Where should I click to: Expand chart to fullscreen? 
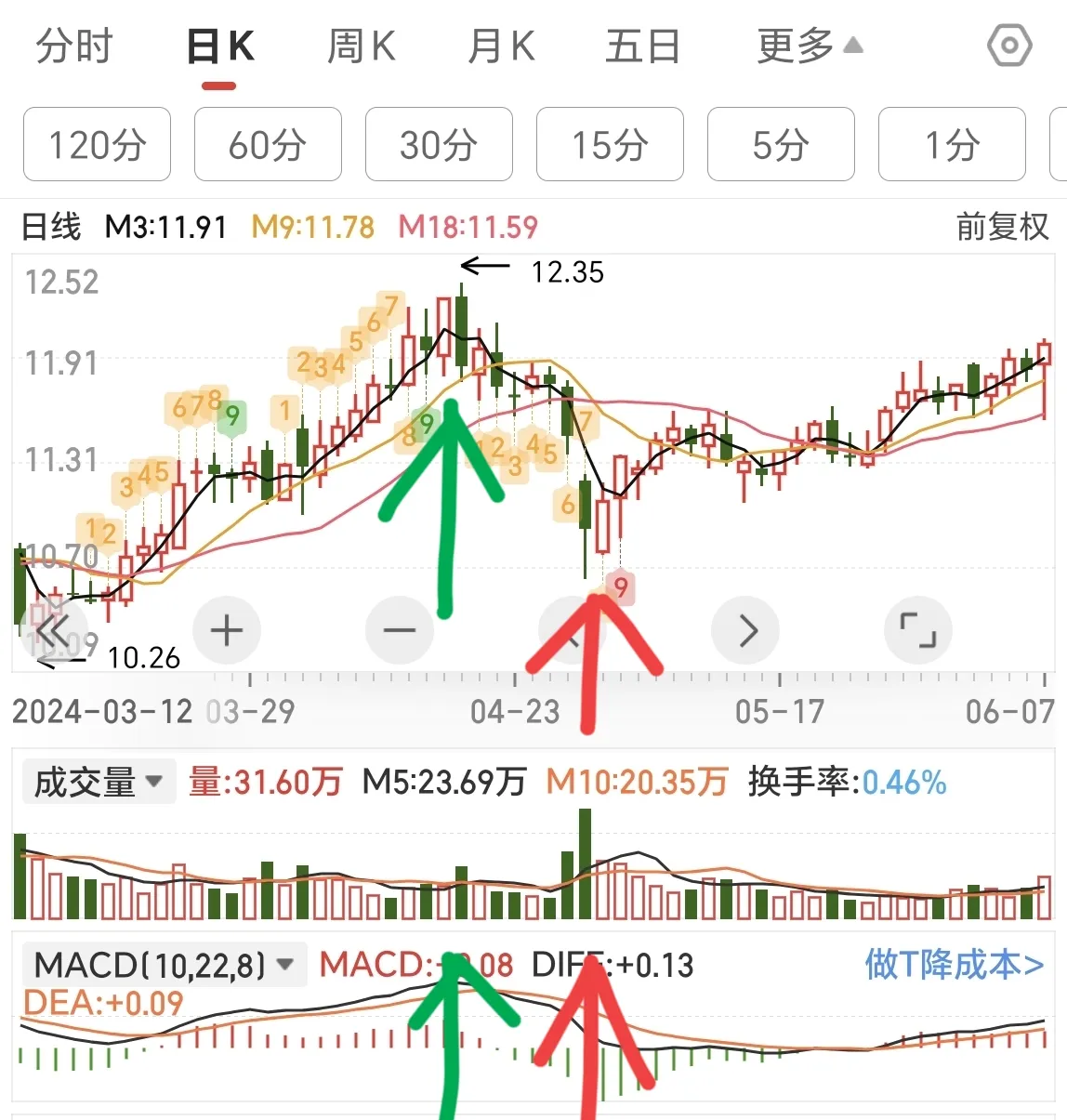pyautogui.click(x=918, y=631)
